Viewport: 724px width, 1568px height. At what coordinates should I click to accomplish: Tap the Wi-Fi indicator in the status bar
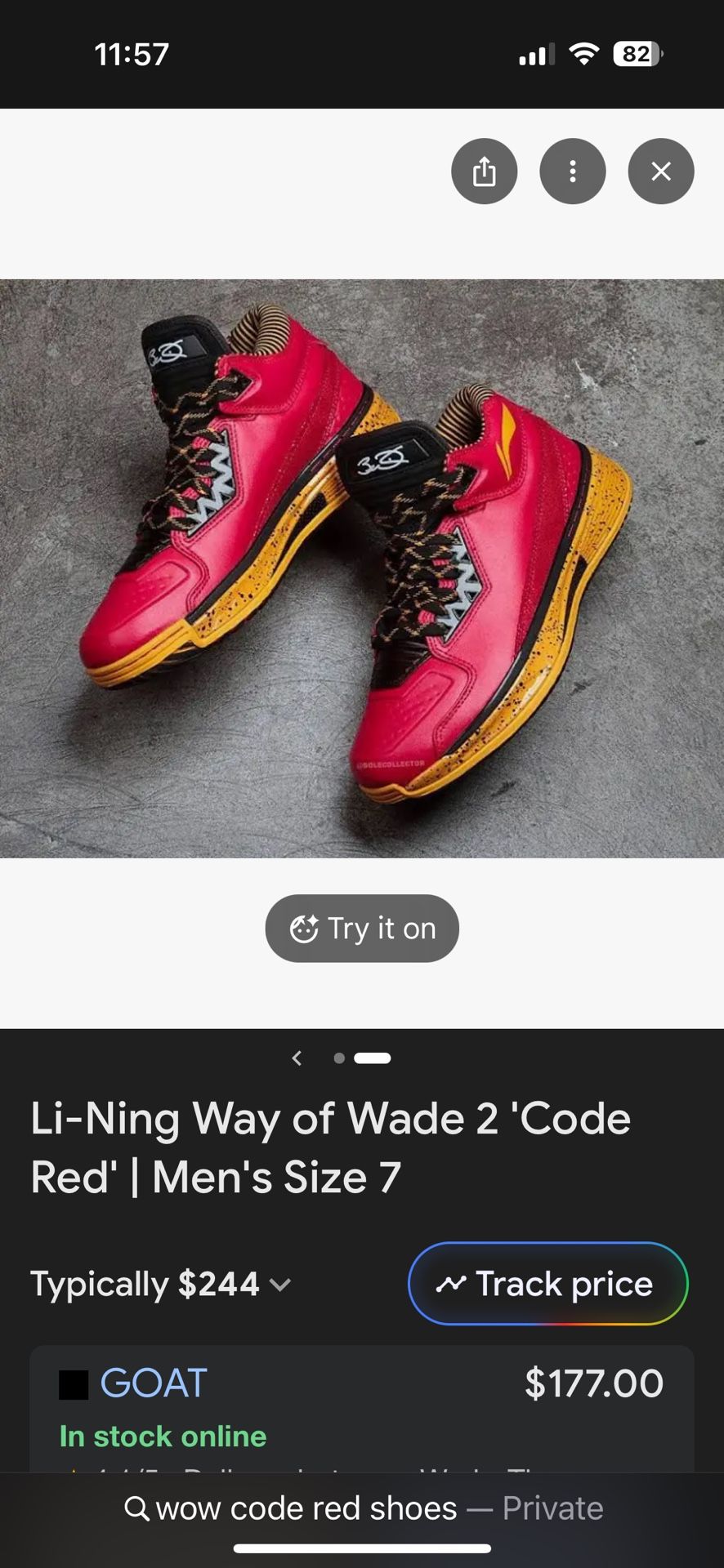tap(583, 53)
